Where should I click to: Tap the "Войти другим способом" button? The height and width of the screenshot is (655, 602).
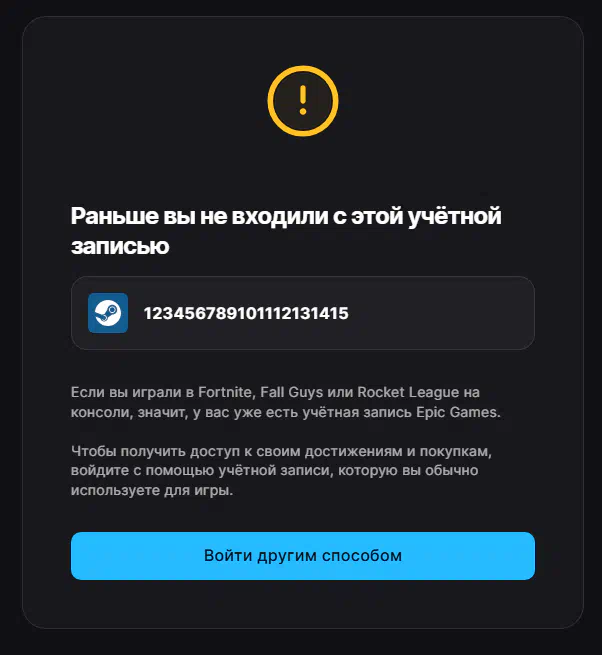point(302,556)
